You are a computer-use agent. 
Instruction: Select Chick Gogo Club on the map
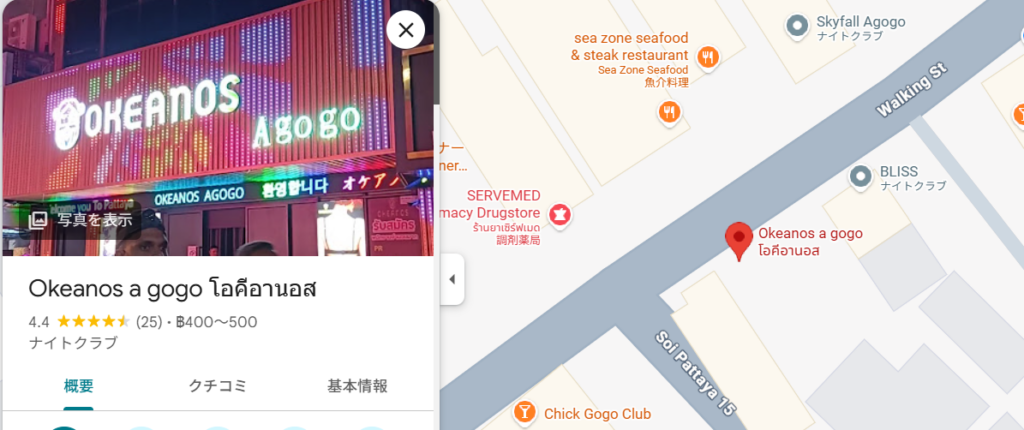[523, 412]
